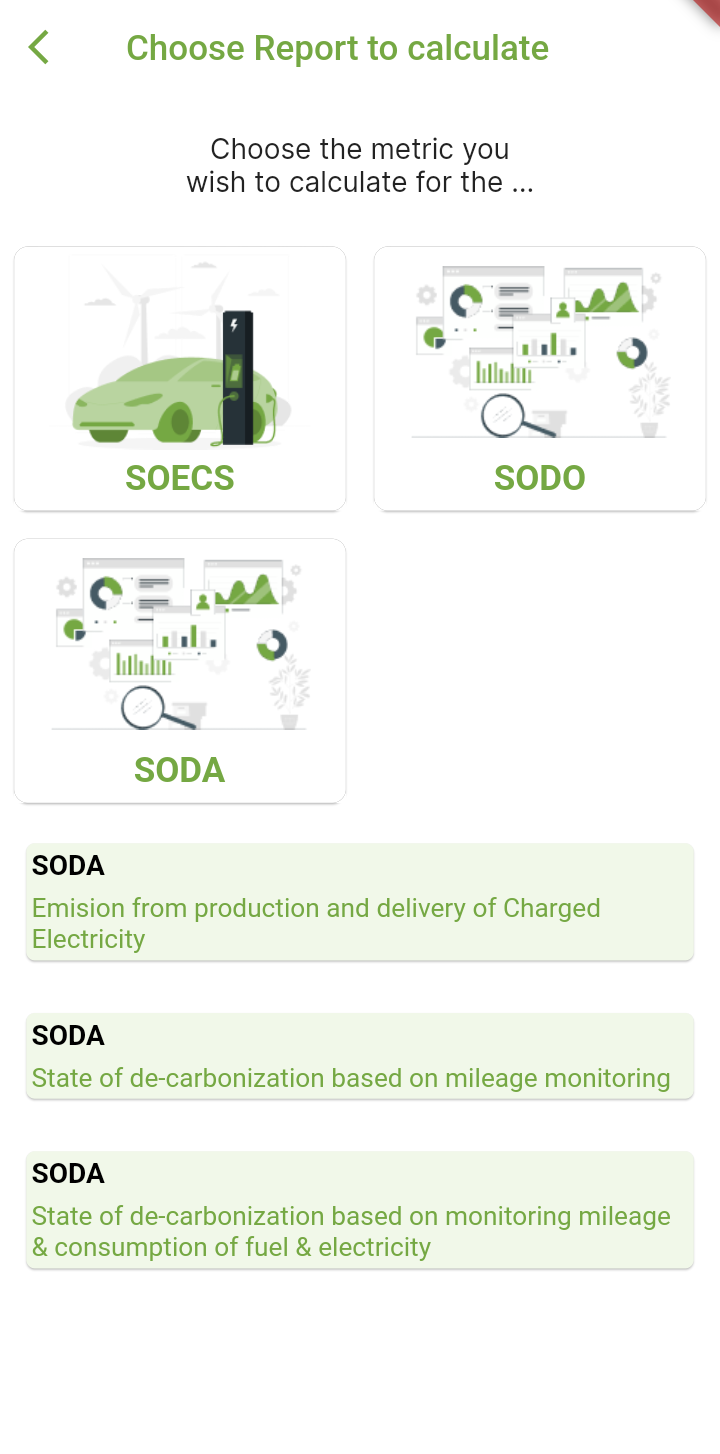Choose the SODA report card
This screenshot has height=1454, width=720.
click(x=180, y=670)
